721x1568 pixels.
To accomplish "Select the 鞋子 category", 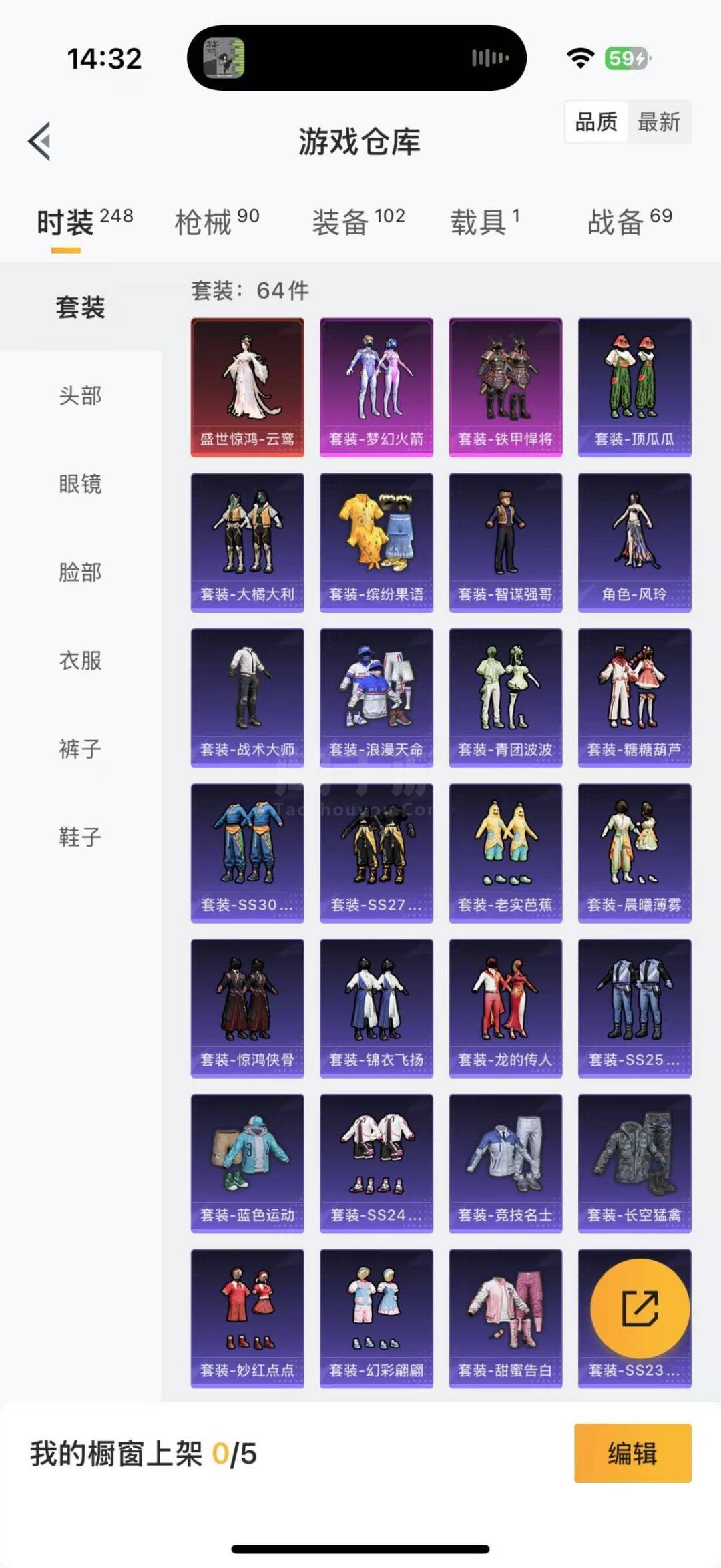I will click(80, 837).
